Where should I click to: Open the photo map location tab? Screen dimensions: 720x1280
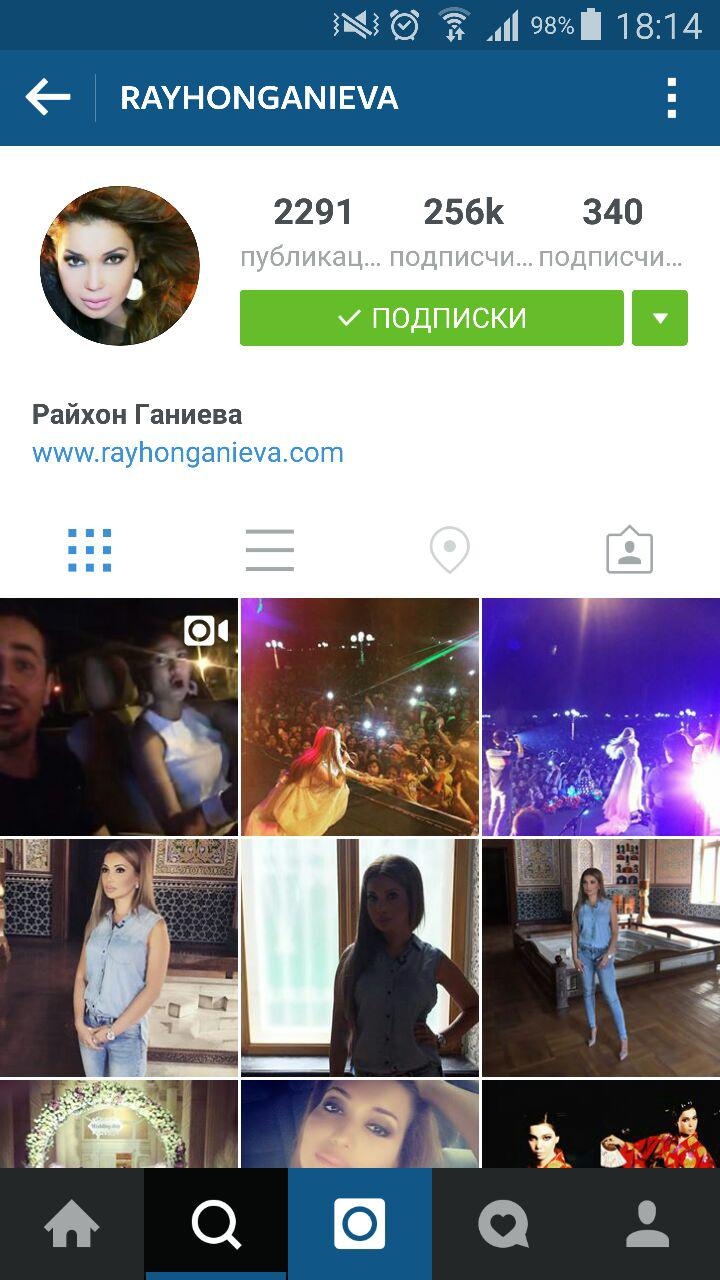(449, 550)
